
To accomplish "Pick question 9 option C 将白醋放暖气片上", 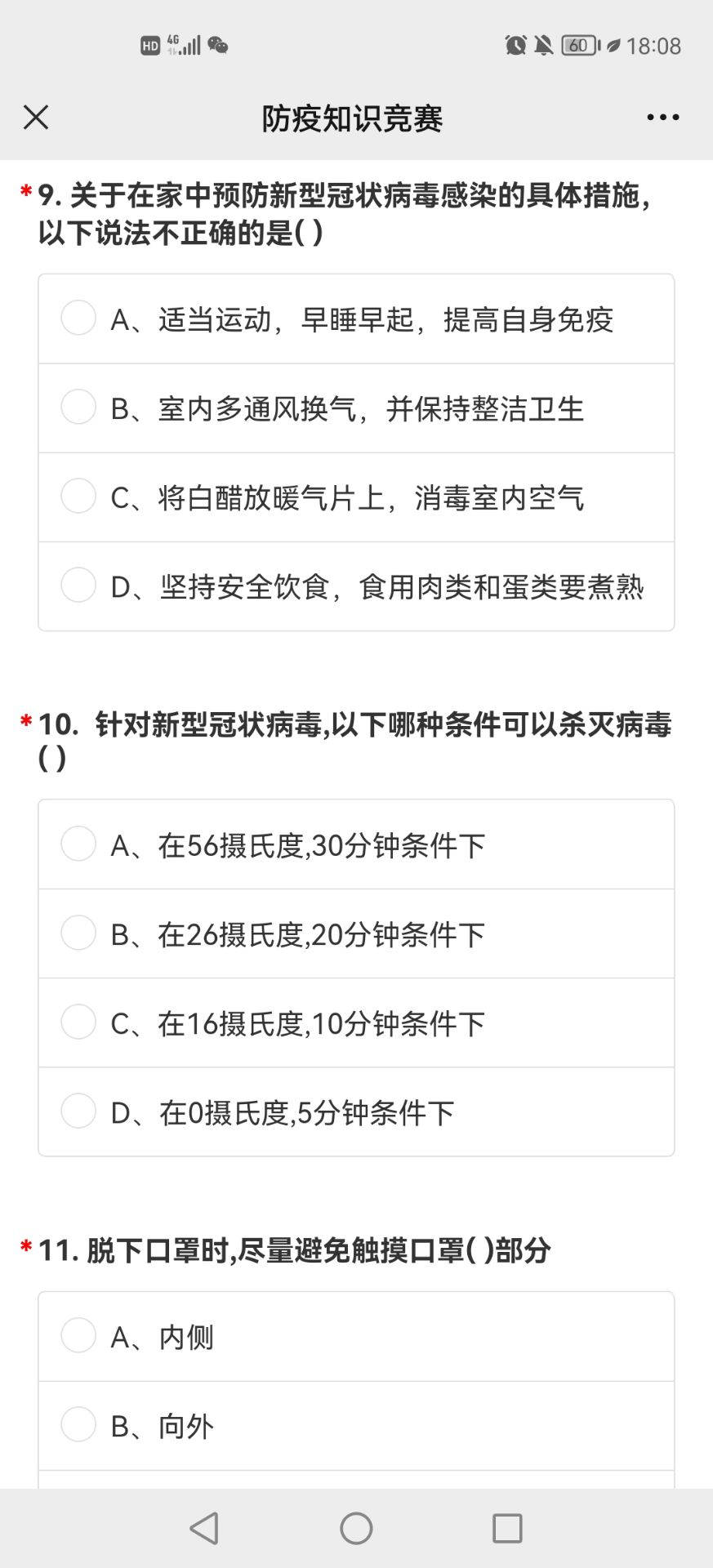I will pyautogui.click(x=79, y=497).
